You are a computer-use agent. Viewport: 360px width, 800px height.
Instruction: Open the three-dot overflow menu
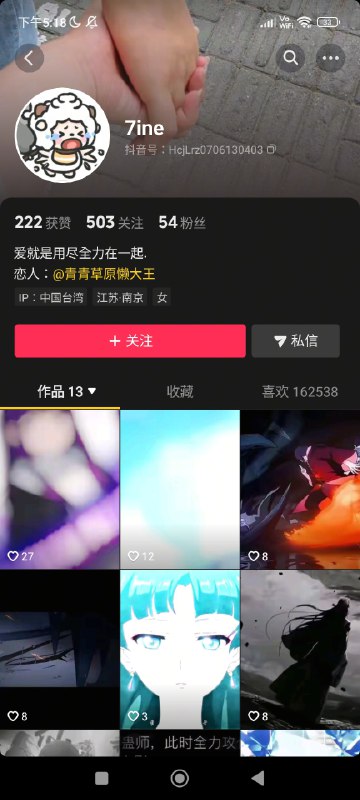[x=330, y=58]
